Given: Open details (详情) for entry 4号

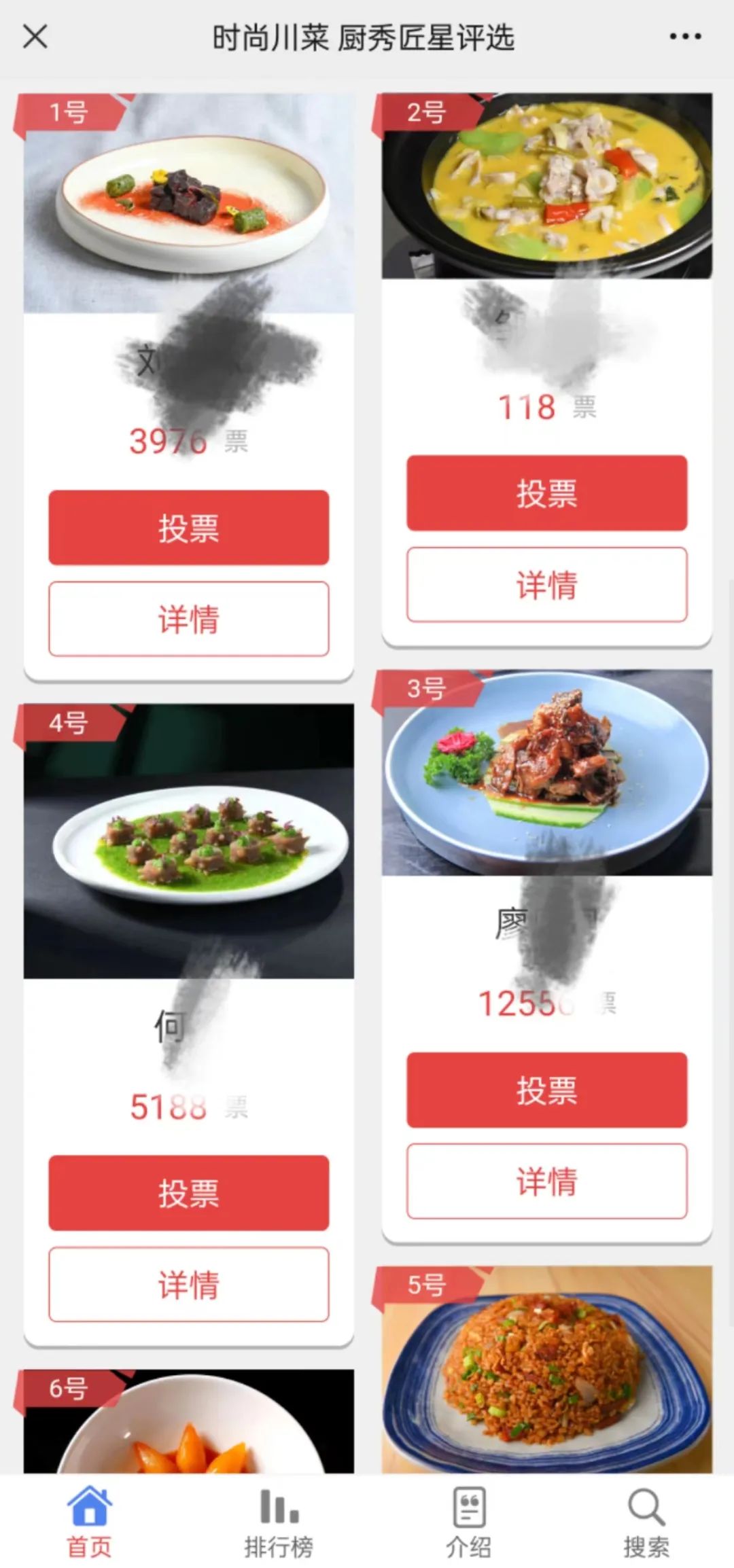Looking at the screenshot, I should click(188, 1284).
